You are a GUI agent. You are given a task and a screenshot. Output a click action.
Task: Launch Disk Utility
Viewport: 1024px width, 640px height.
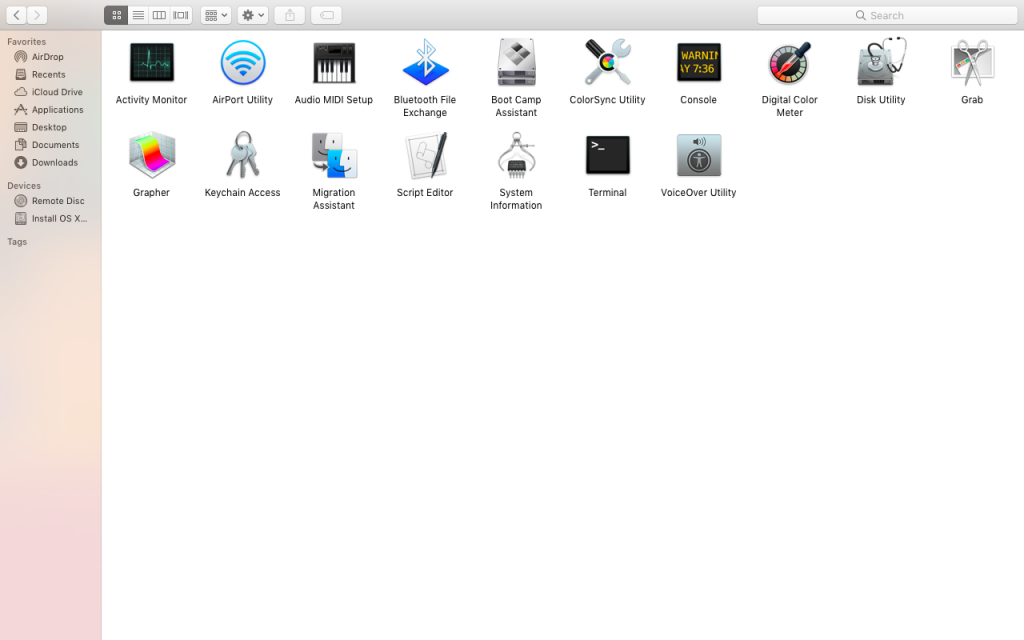[x=880, y=64]
